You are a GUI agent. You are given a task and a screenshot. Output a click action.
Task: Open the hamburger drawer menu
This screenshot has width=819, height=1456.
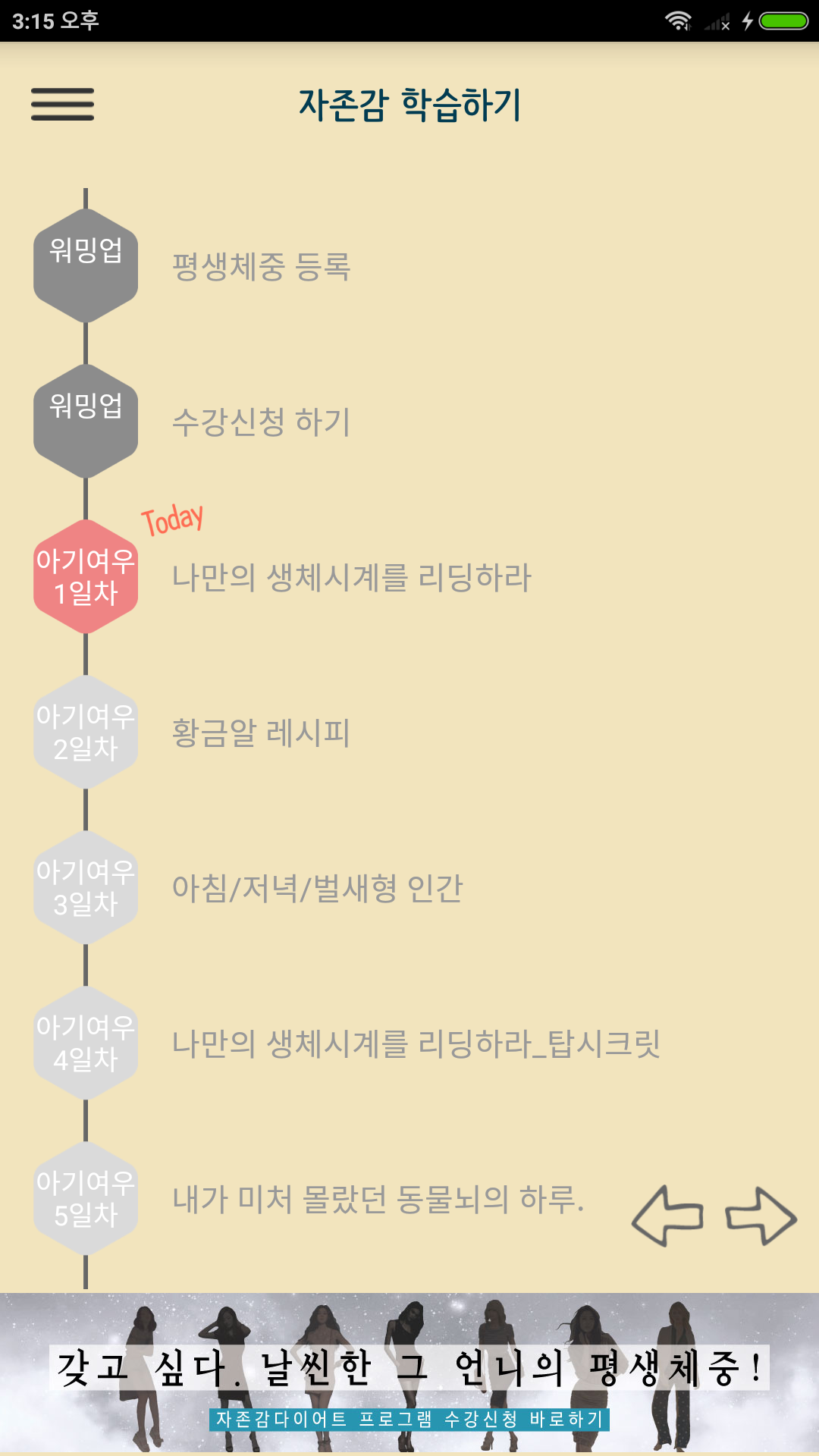(x=62, y=104)
